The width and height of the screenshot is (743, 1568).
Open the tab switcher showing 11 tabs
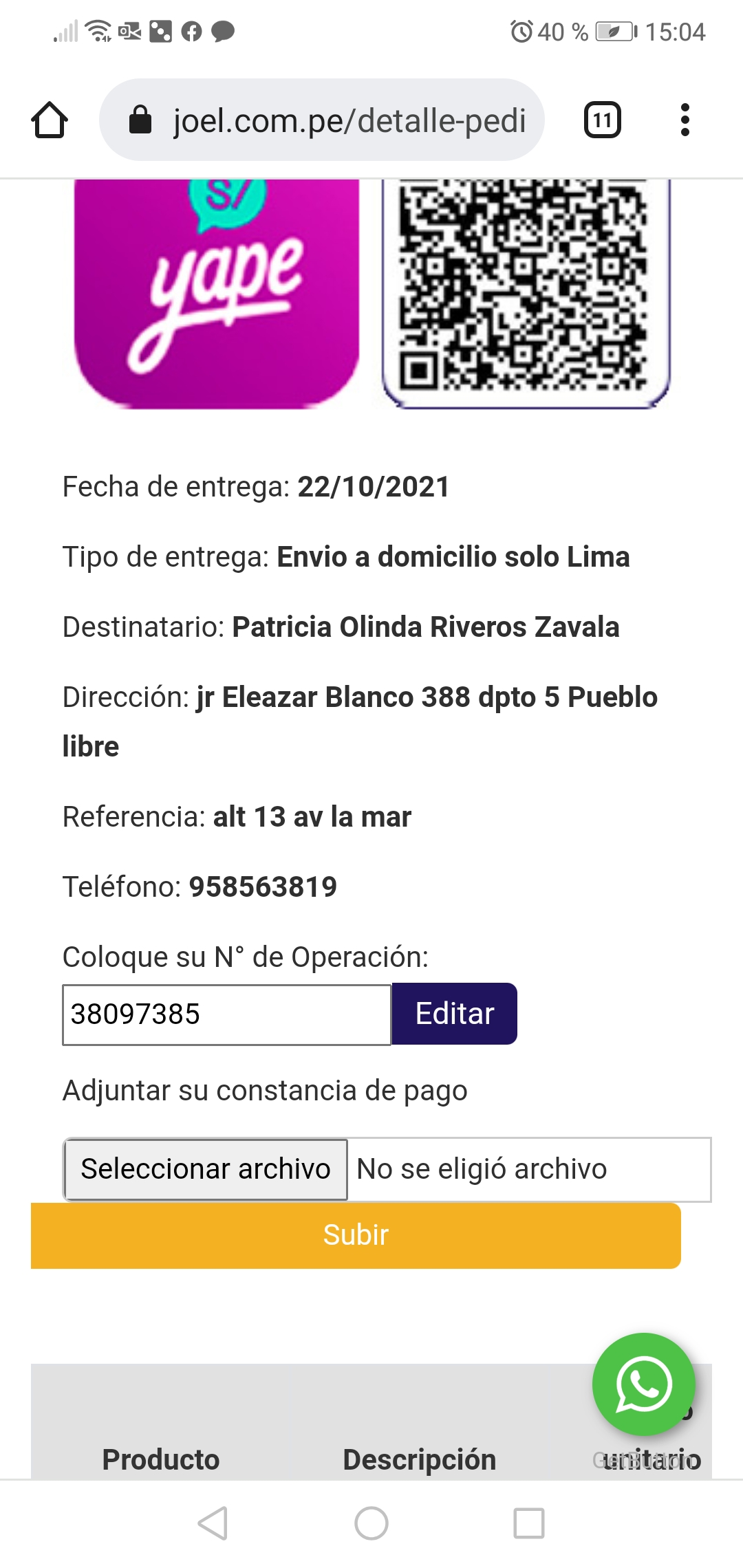pos(603,120)
